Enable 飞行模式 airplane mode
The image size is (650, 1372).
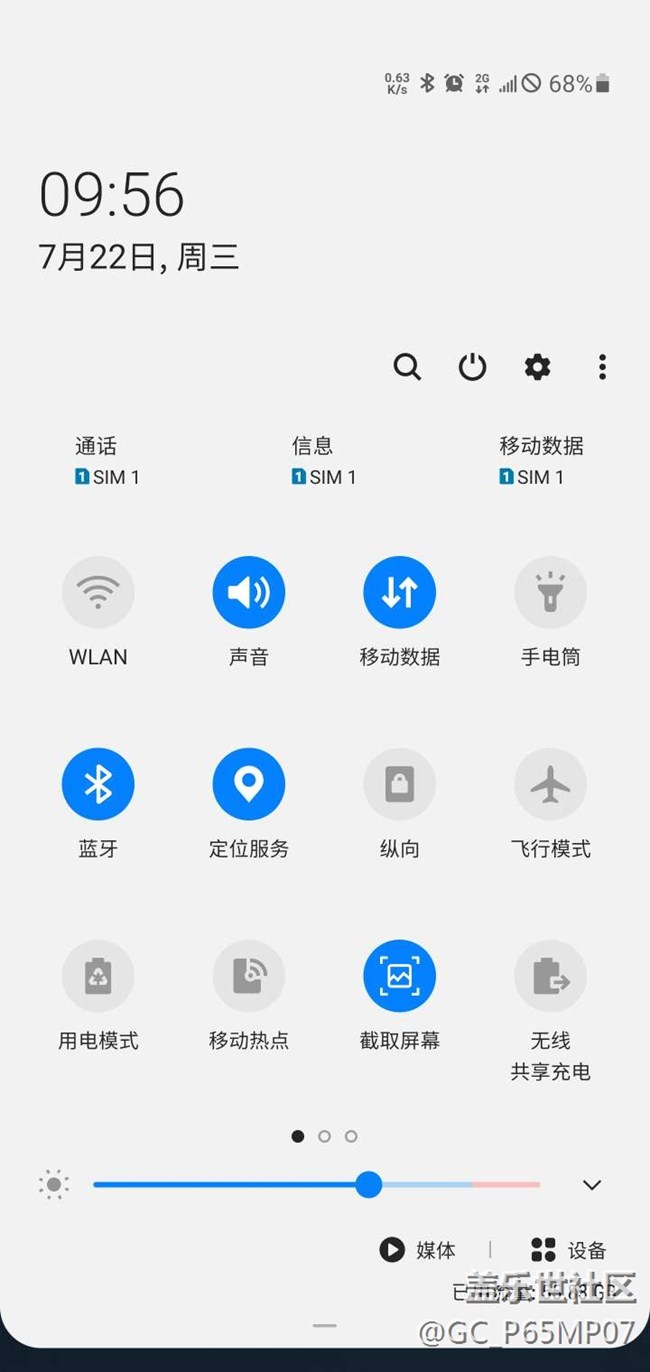tap(550, 785)
